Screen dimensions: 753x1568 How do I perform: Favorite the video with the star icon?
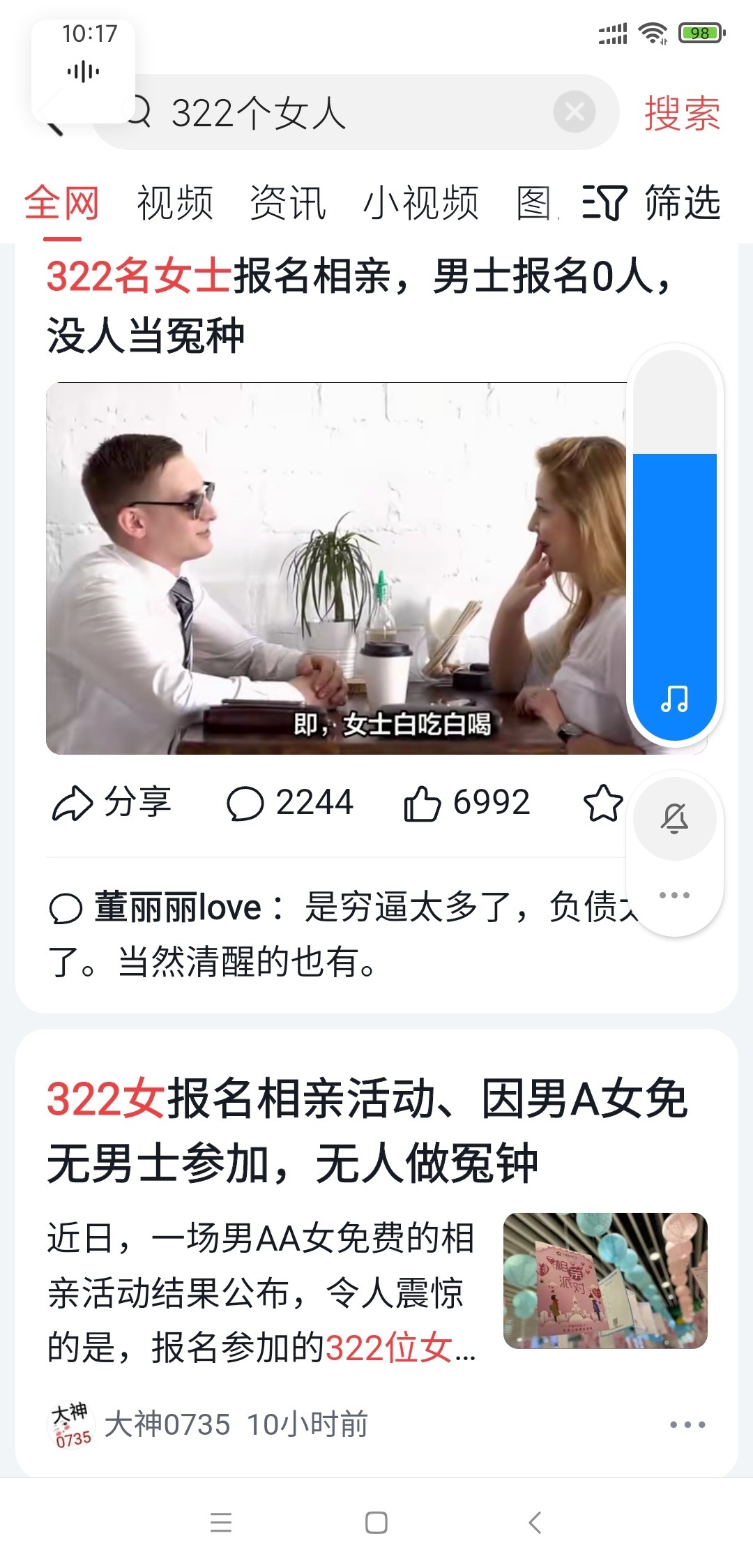pos(602,803)
